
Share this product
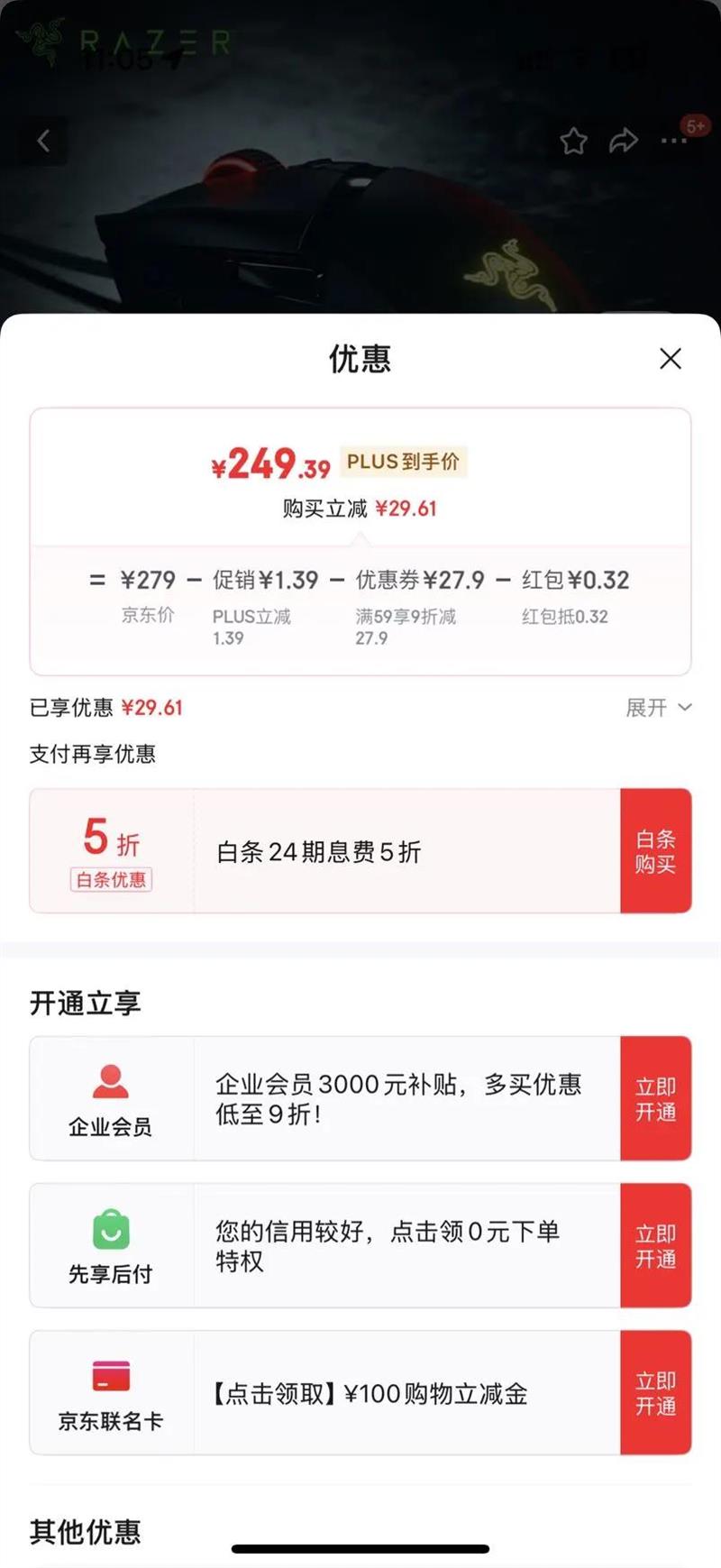[x=624, y=141]
